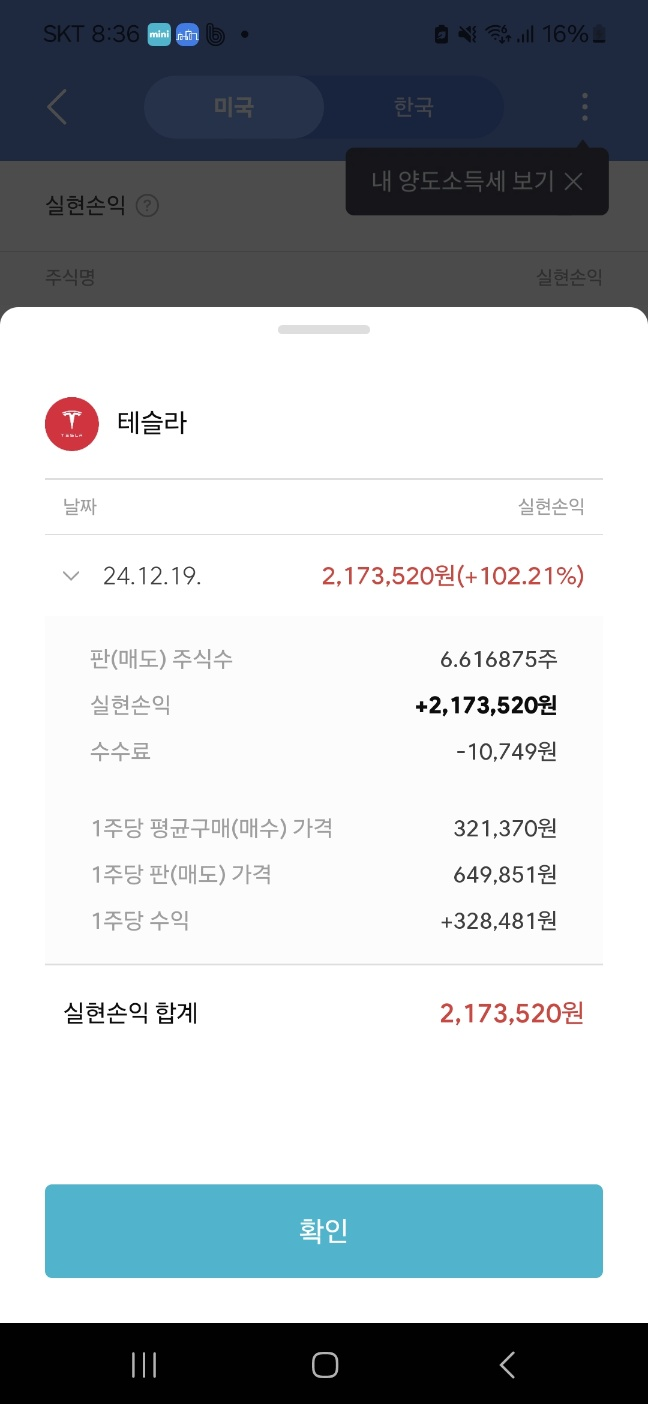Open system recent apps
The height and width of the screenshot is (1404, 648).
tap(144, 1365)
